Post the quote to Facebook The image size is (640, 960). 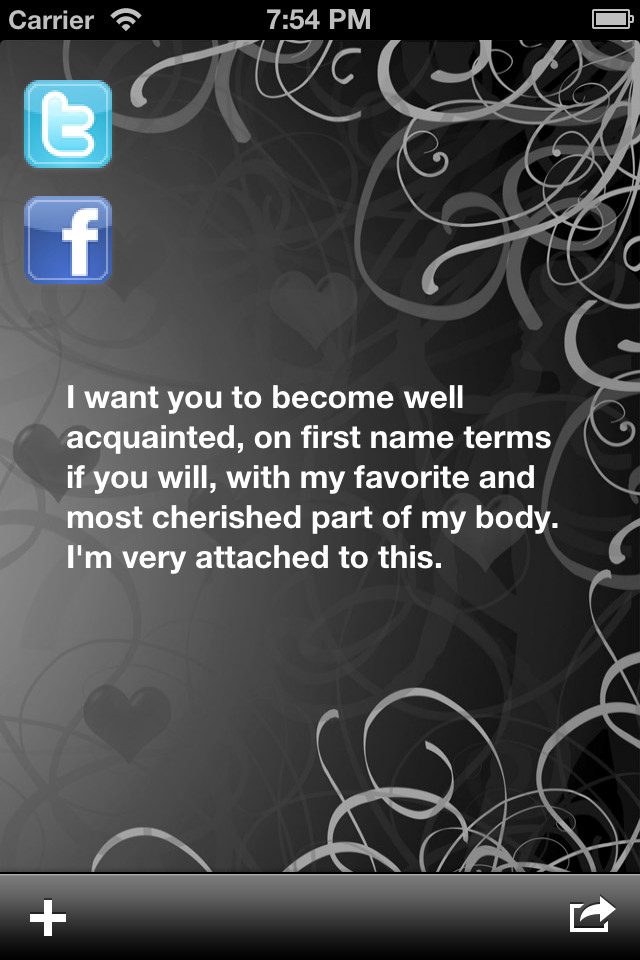tap(68, 240)
